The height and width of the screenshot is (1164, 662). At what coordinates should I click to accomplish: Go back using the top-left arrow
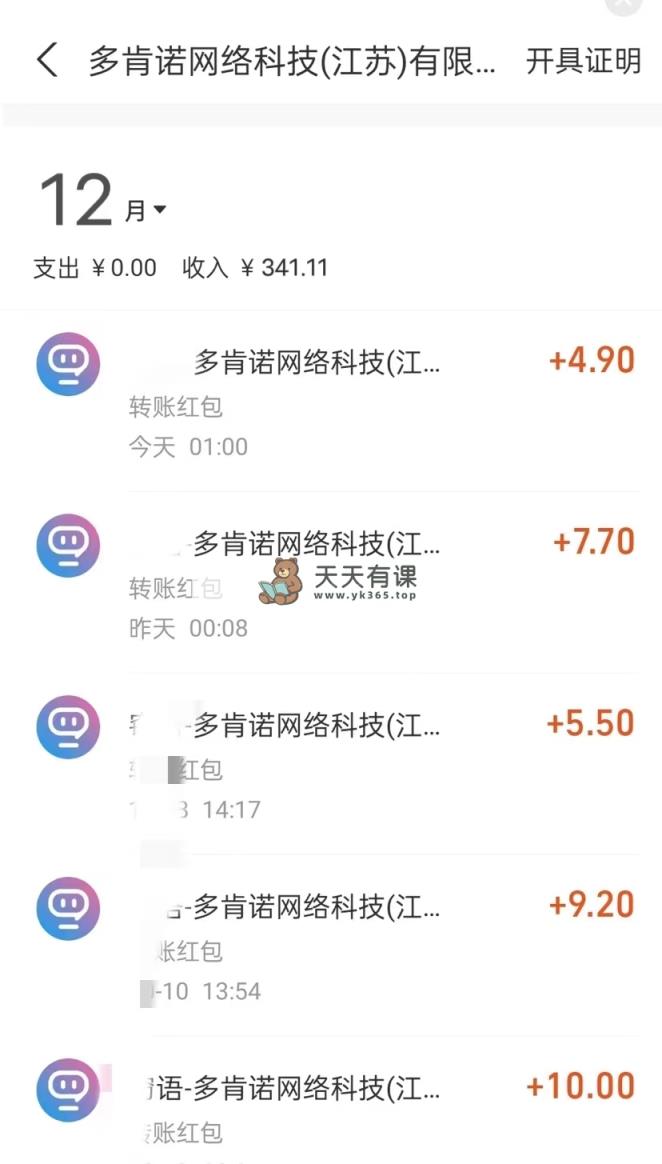tap(46, 61)
